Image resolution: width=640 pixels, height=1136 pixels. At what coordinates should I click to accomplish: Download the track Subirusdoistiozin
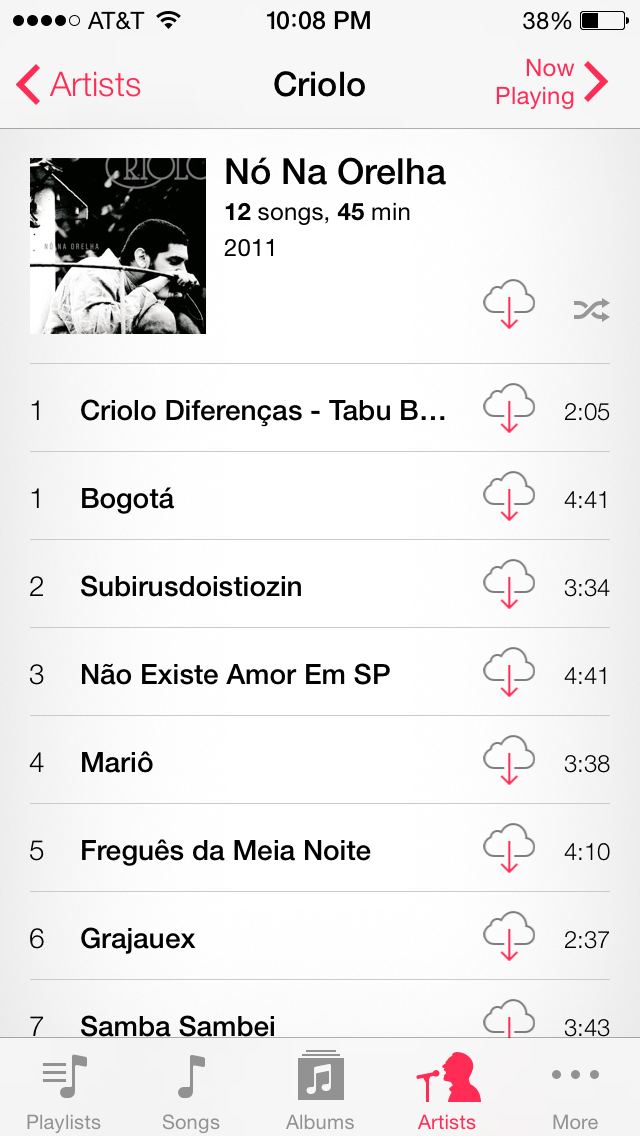click(x=509, y=584)
